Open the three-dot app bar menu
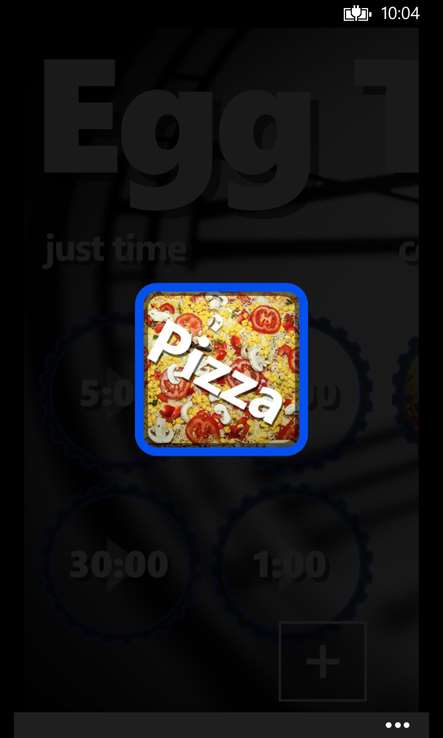The image size is (443, 738). (397, 725)
